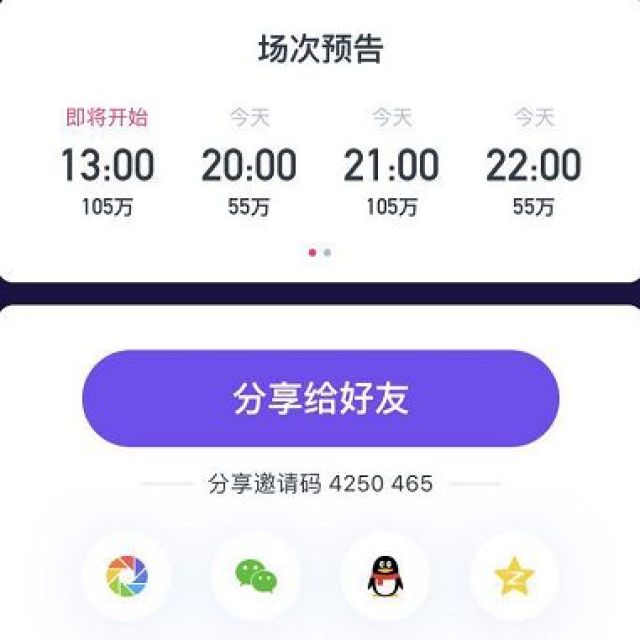This screenshot has height=640, width=640.
Task: Select the 21:00 session
Action: point(391,165)
